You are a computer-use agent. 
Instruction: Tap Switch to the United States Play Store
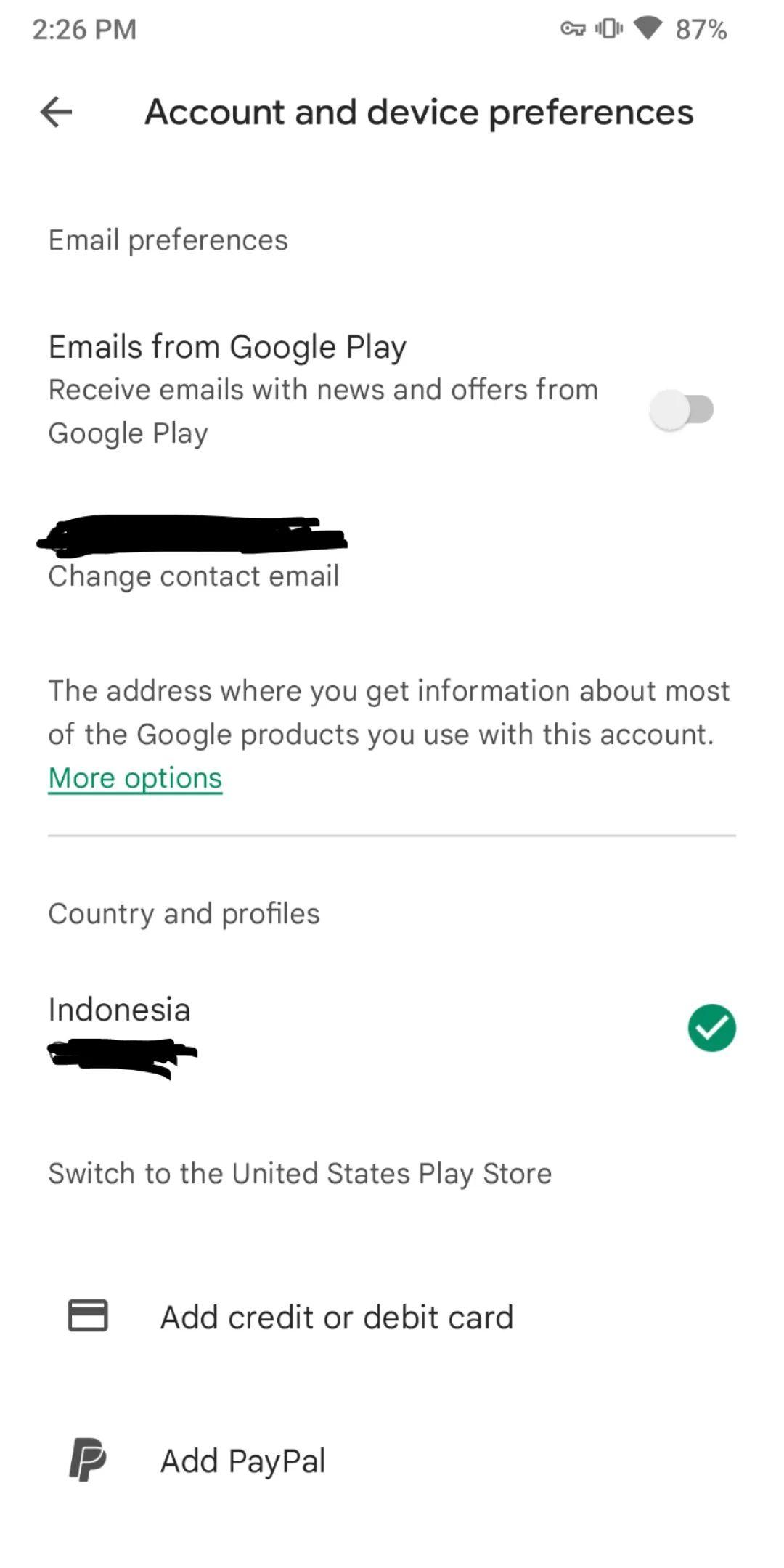coord(299,1172)
